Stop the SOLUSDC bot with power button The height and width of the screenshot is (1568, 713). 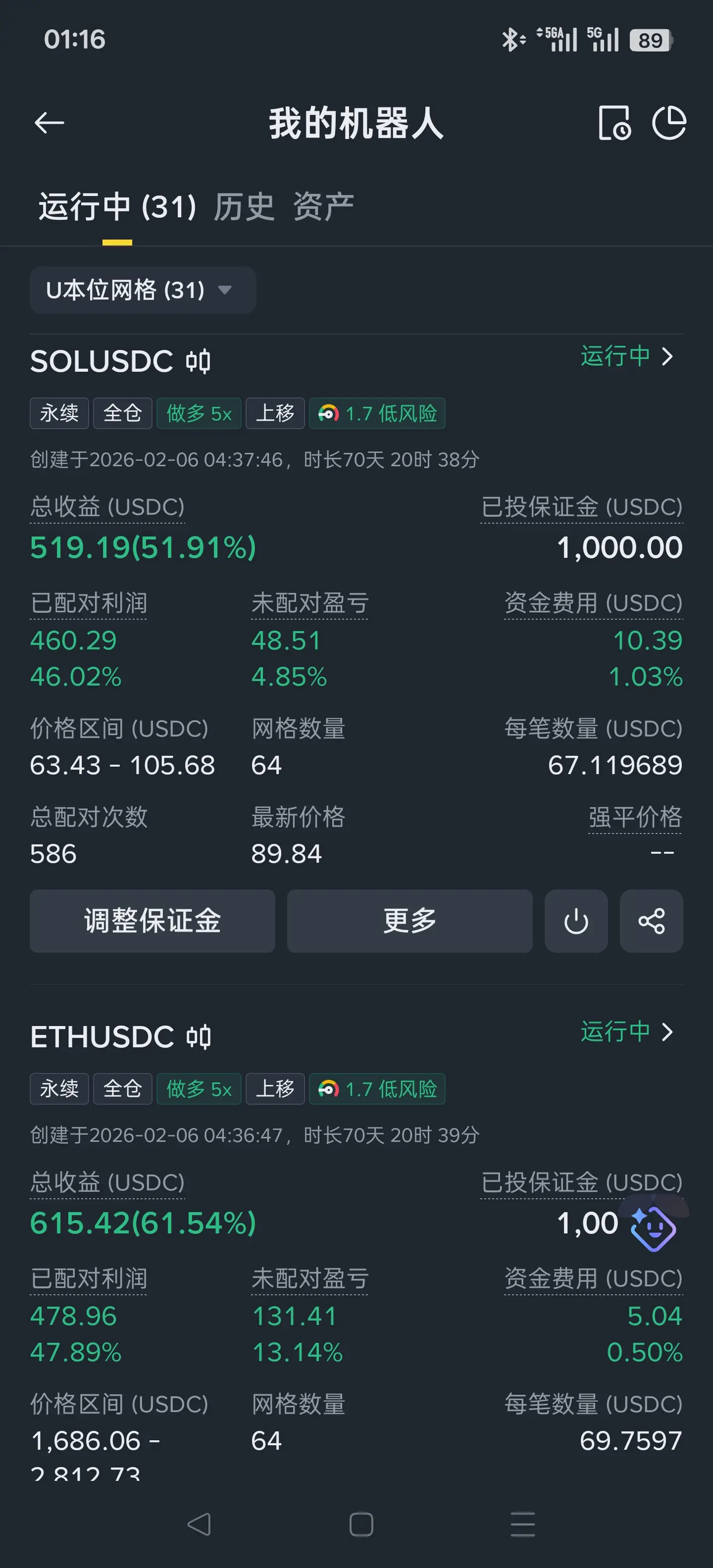576,921
